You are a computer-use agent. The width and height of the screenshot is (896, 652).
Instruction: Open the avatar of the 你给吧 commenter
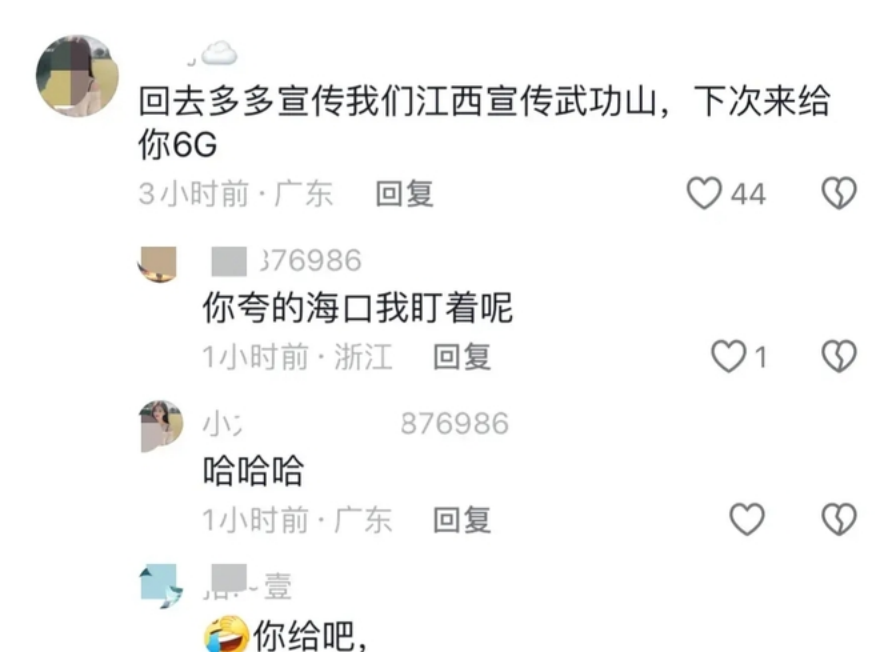[160, 586]
